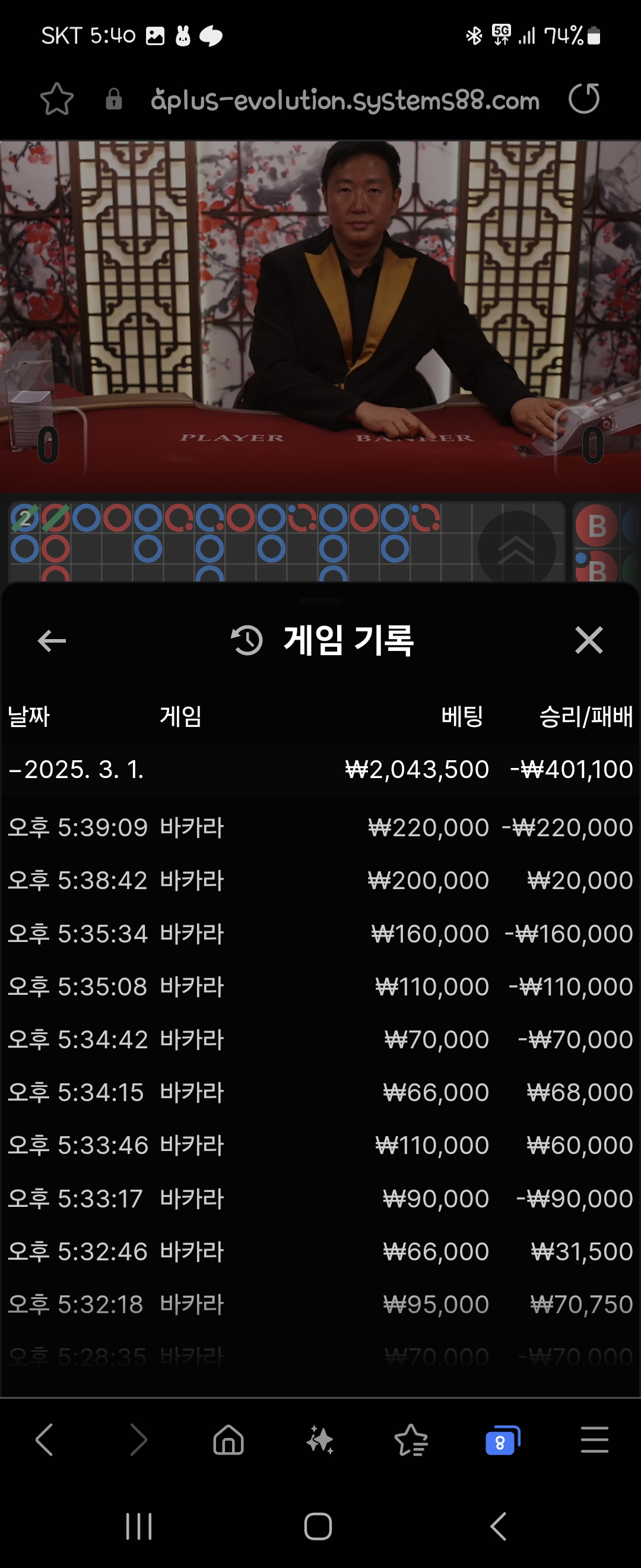
Task: Go back from the 게임 기록 panel
Action: tap(52, 640)
